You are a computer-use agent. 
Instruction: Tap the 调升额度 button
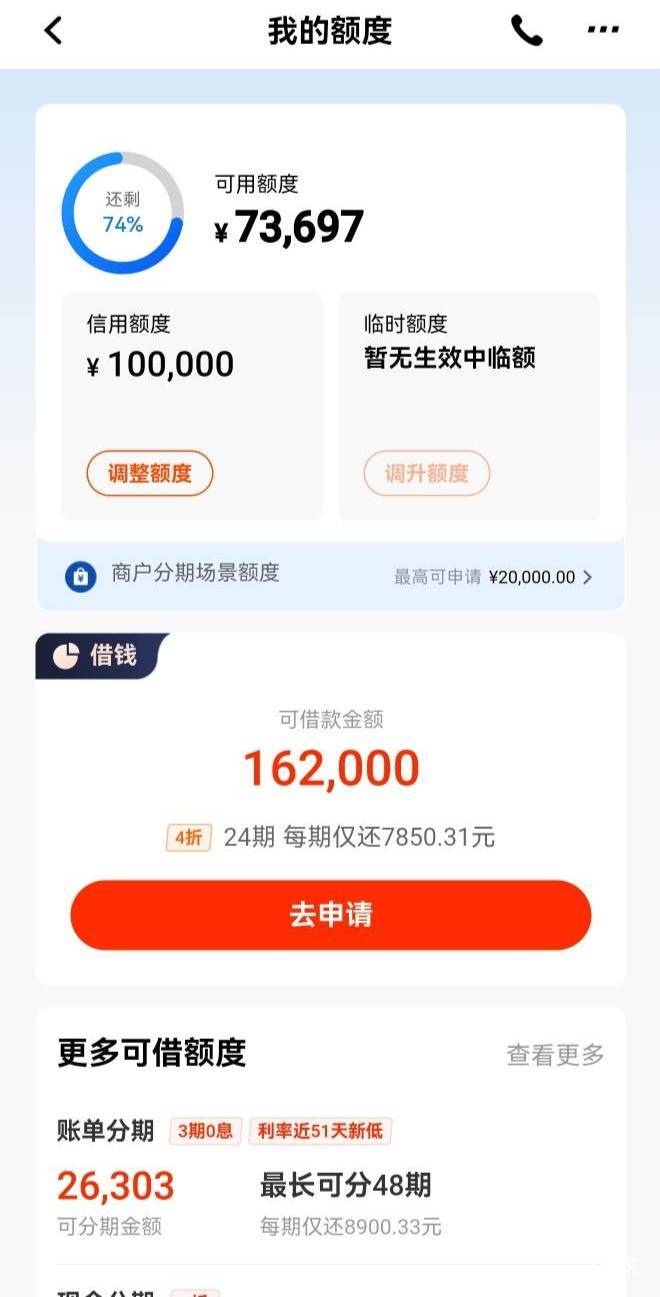click(427, 474)
